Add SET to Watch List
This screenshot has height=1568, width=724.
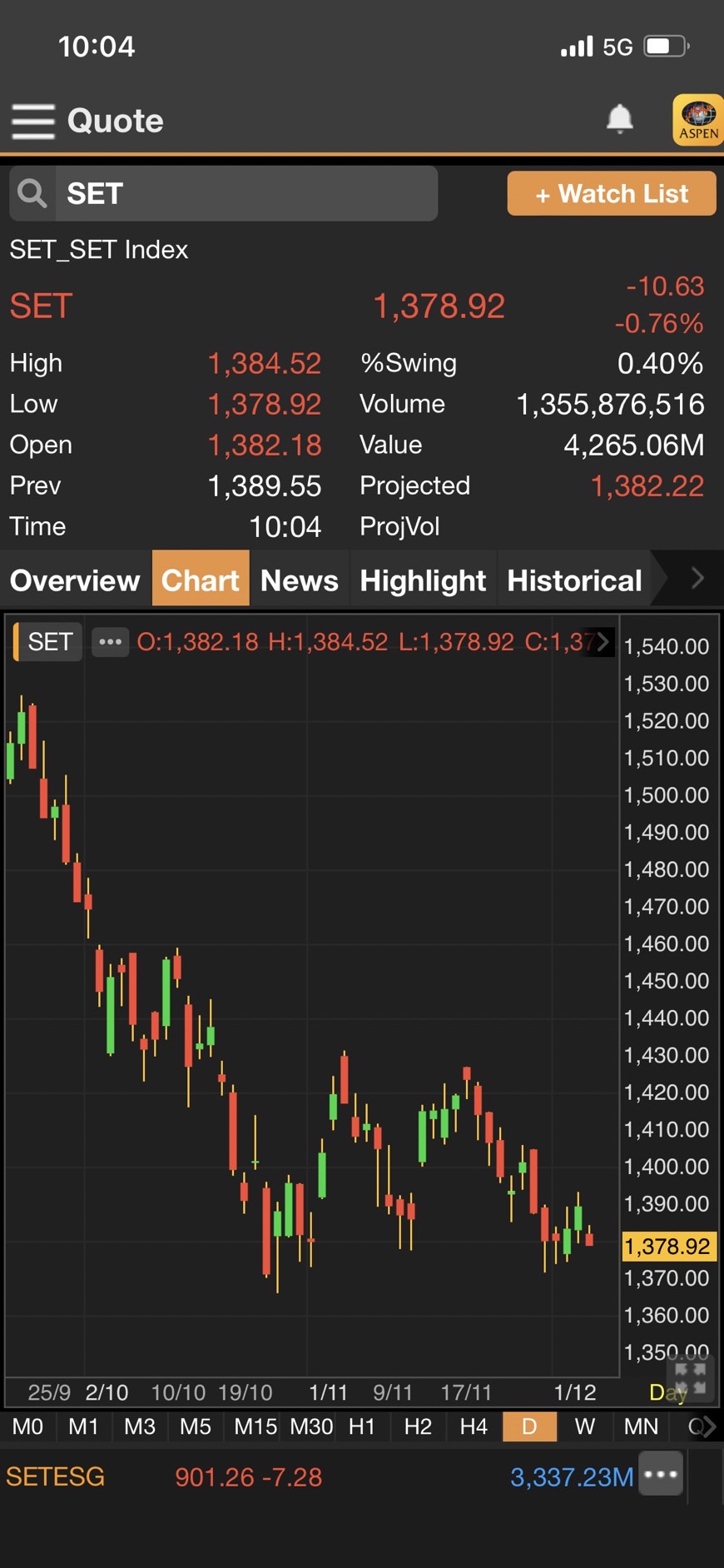(612, 193)
